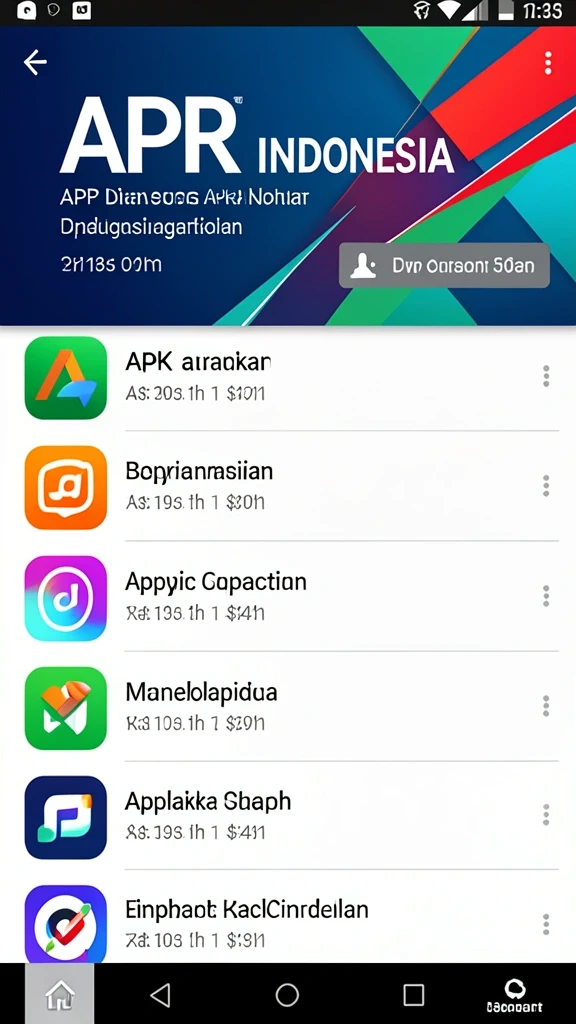This screenshot has width=576, height=1024.
Task: Open more options for Einphaot KaclCinrdeilan
Action: 546,924
